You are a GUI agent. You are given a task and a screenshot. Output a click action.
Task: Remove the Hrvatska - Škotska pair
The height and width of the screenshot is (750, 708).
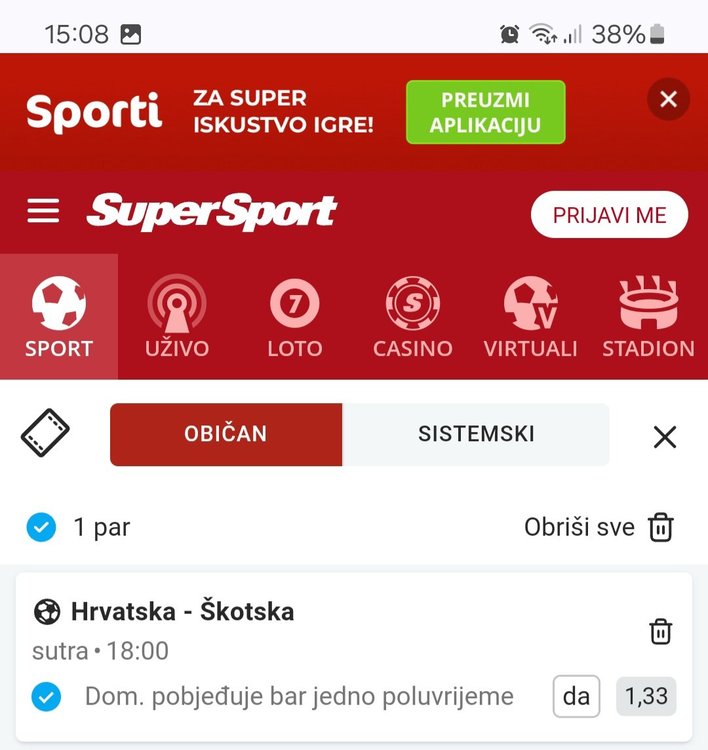660,631
